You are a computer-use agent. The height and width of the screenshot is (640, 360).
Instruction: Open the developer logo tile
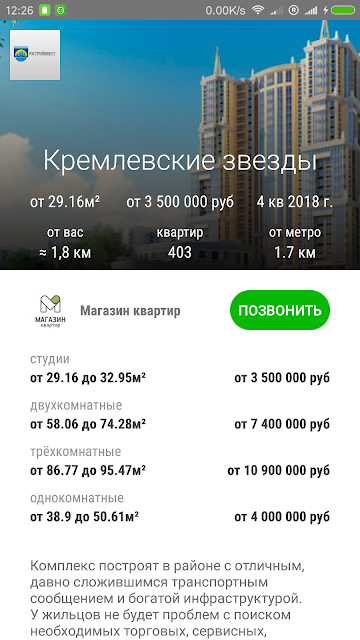(x=35, y=55)
